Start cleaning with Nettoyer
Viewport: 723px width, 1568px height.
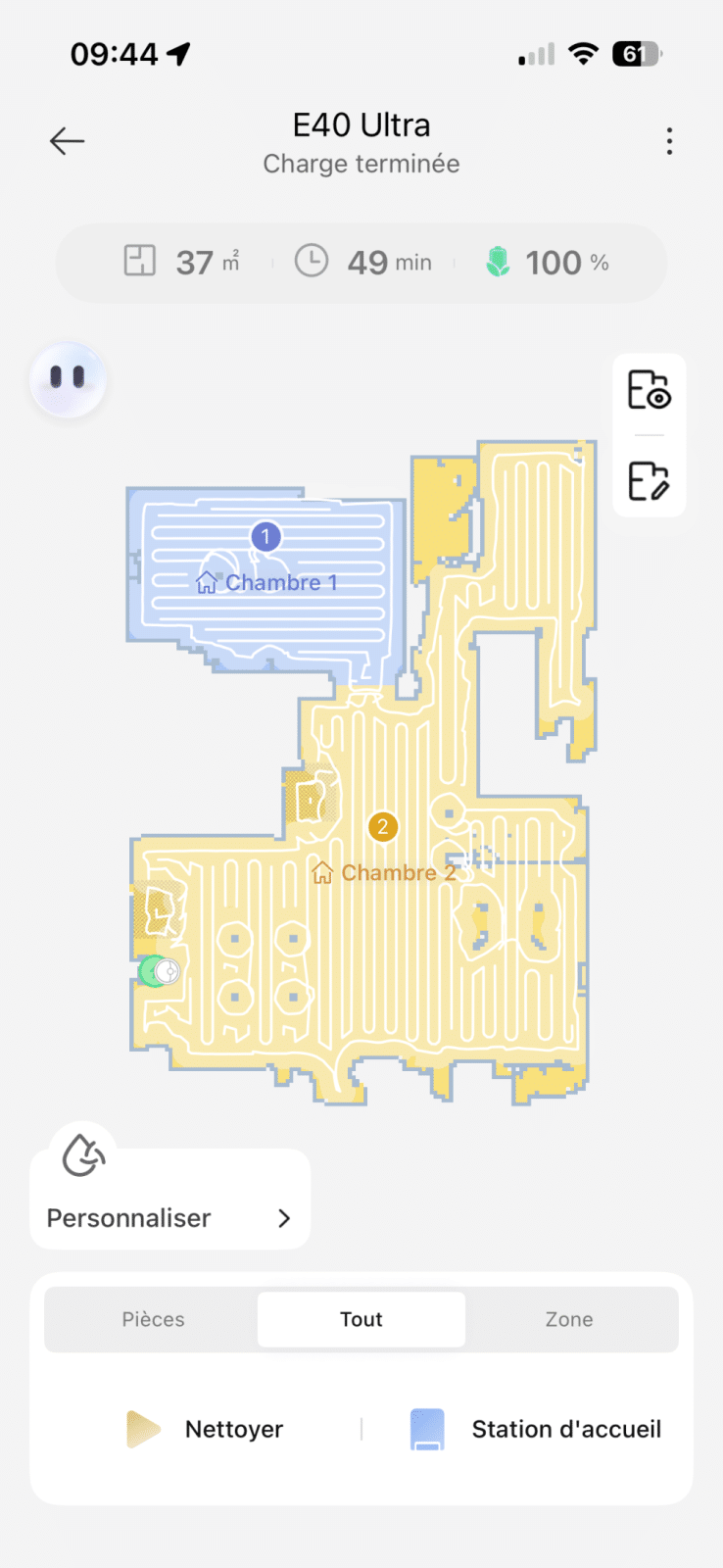coord(206,1429)
